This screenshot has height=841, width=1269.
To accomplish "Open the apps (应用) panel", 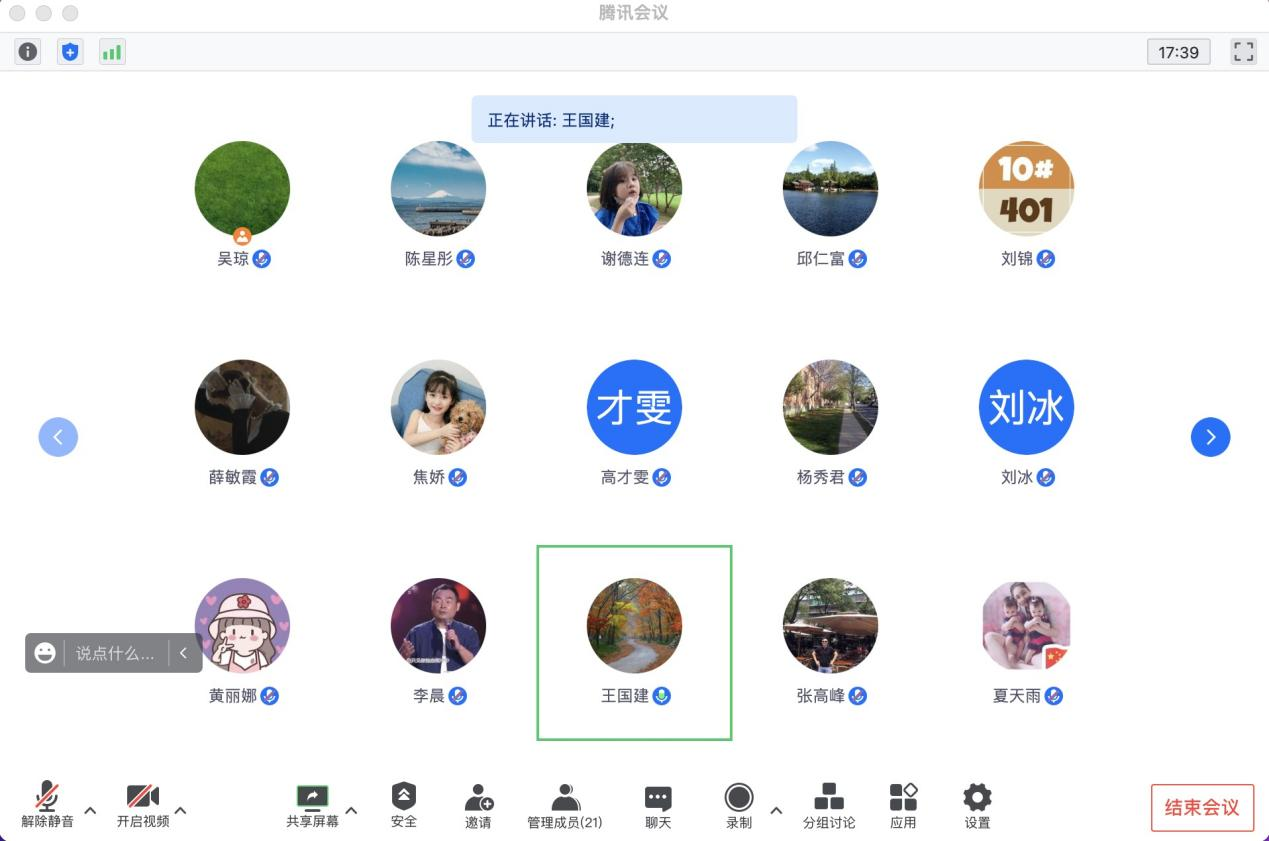I will pyautogui.click(x=903, y=804).
